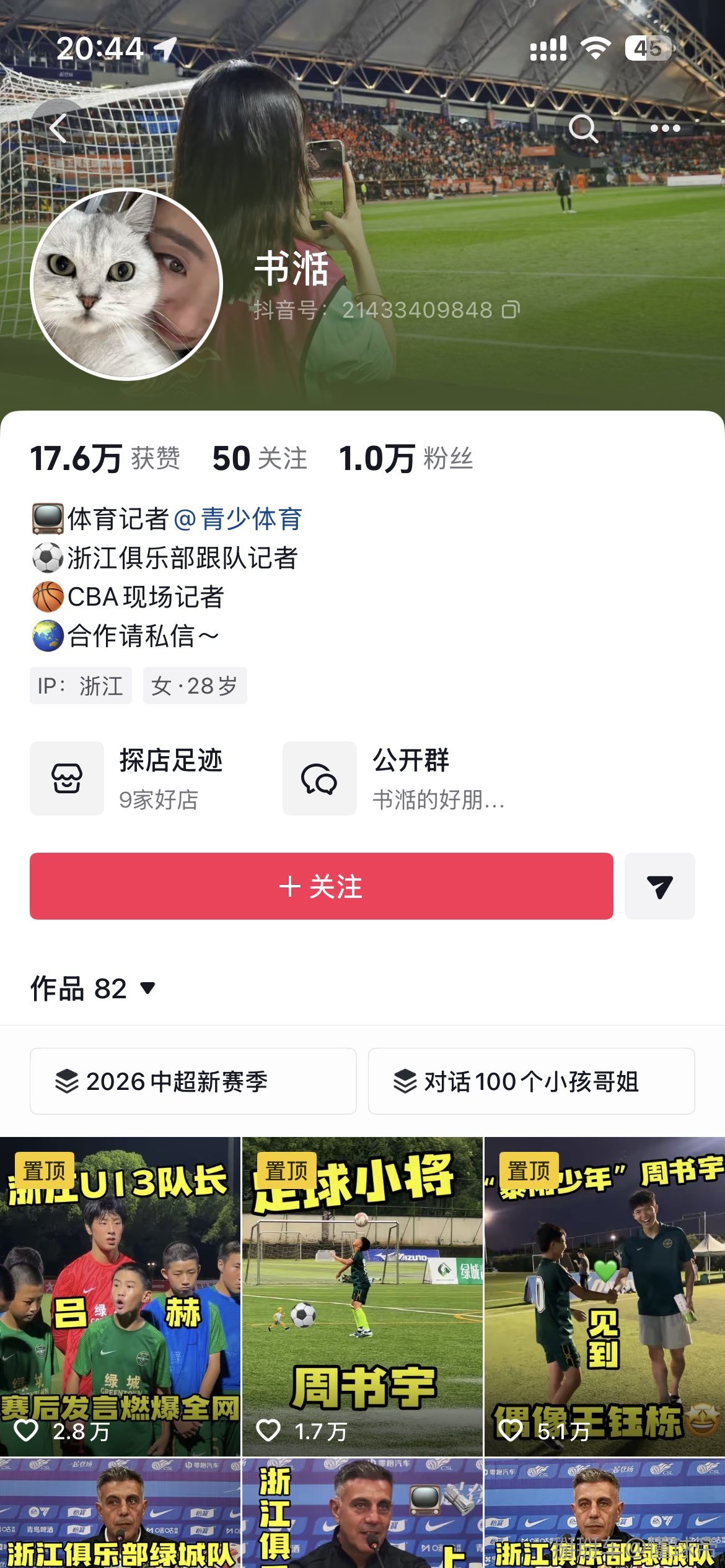This screenshot has height=1568, width=725.
Task: Open the three-dot overflow menu
Action: click(665, 129)
